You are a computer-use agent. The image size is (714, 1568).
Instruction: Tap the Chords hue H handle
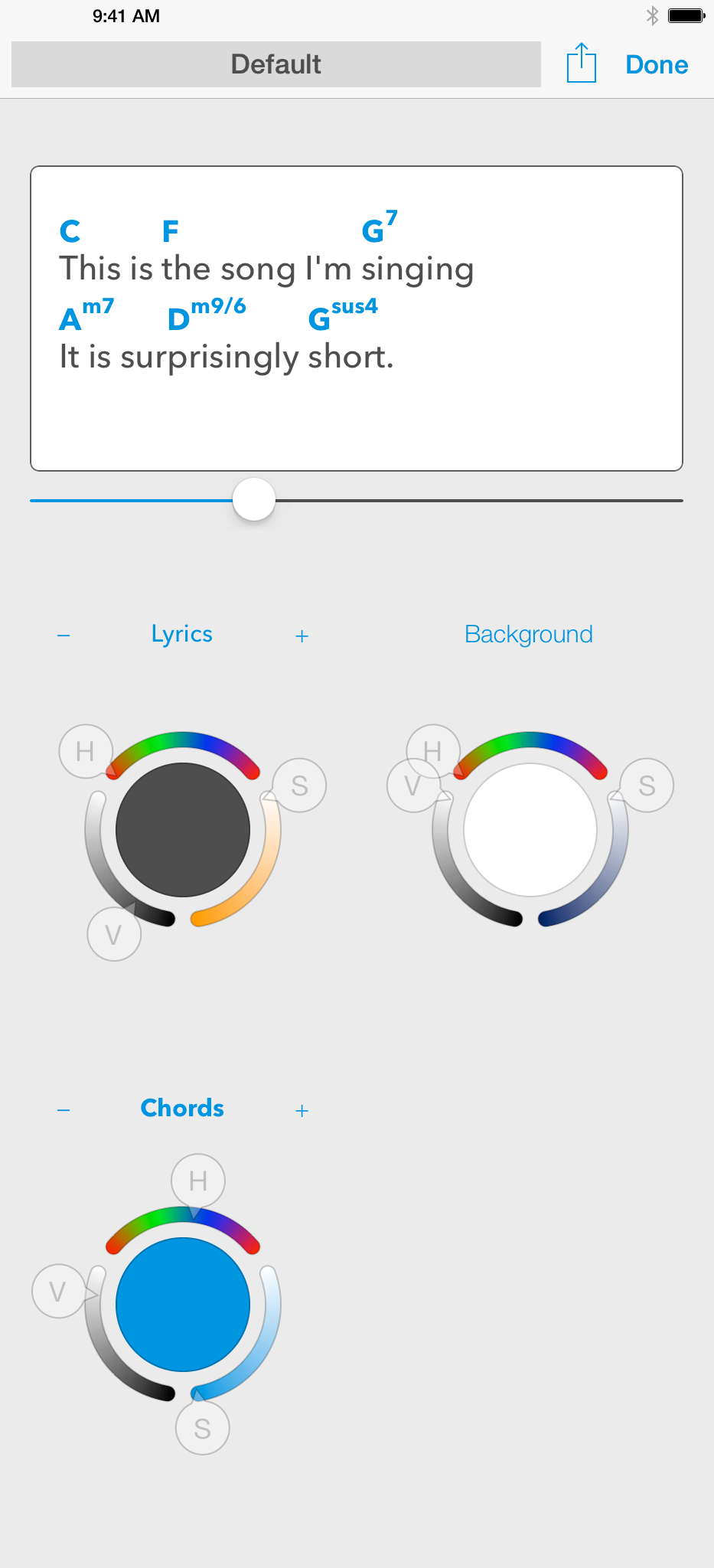(198, 1181)
